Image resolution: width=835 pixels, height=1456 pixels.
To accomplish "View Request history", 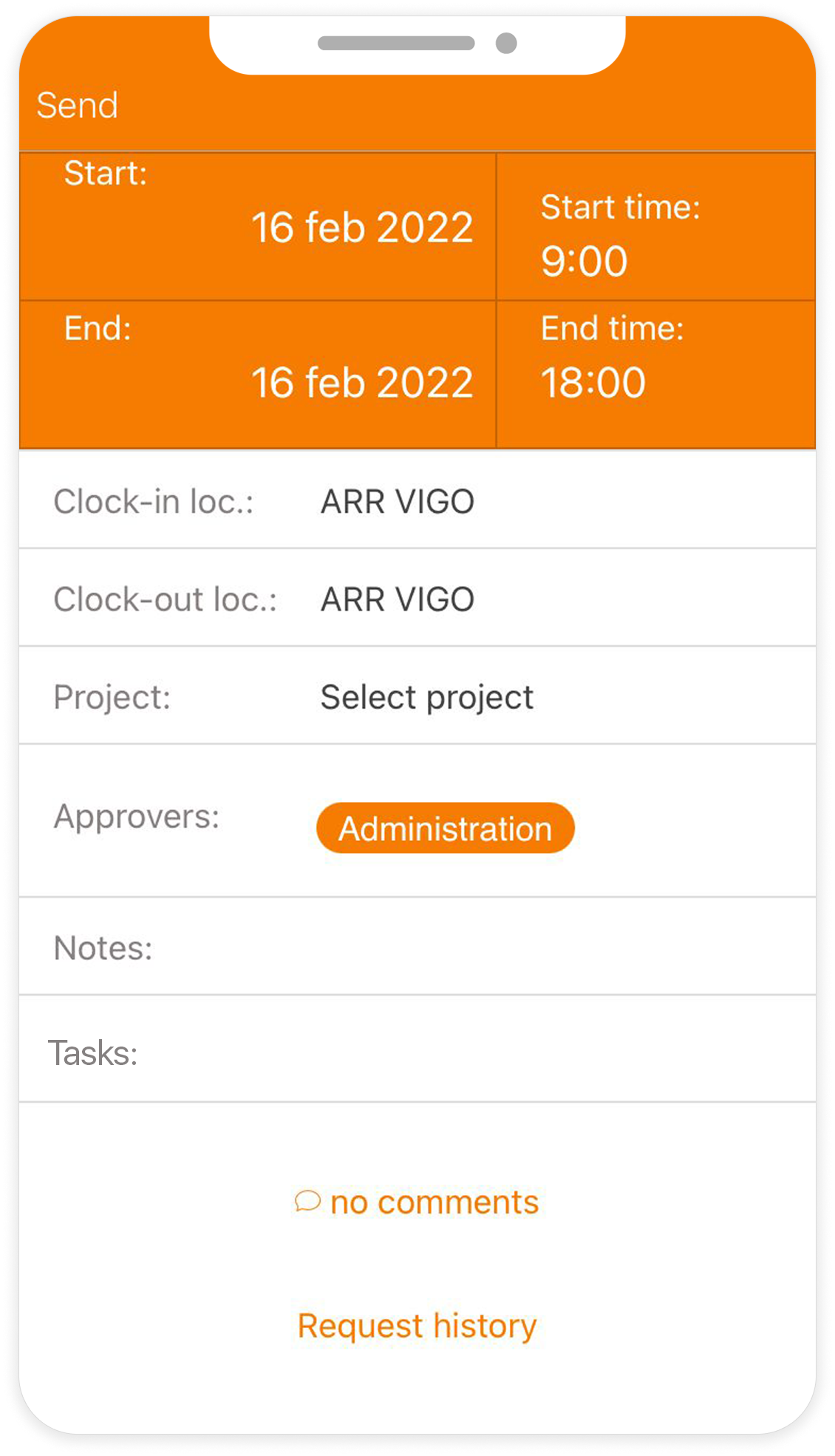I will point(417,1325).
